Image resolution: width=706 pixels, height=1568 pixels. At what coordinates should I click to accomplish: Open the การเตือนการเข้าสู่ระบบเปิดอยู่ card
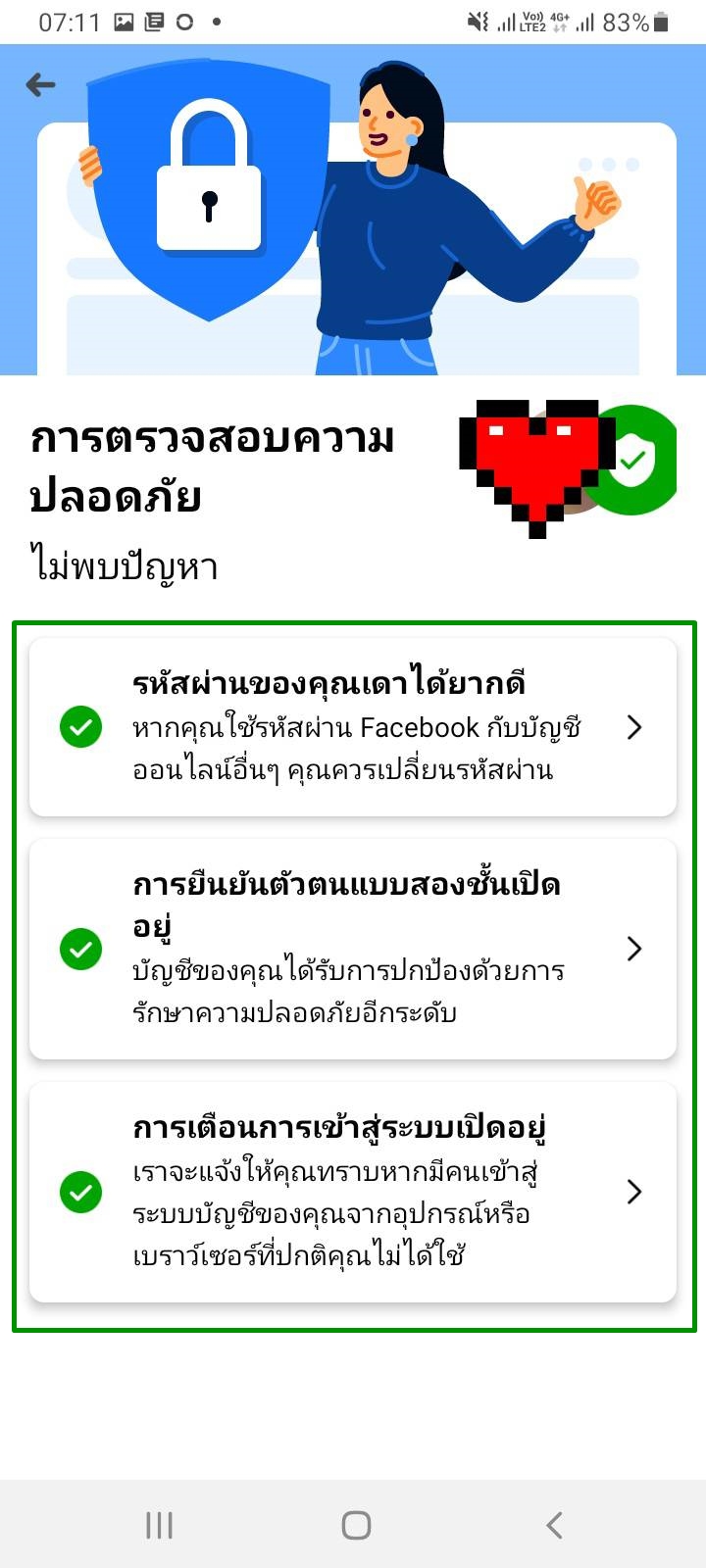point(353,1192)
